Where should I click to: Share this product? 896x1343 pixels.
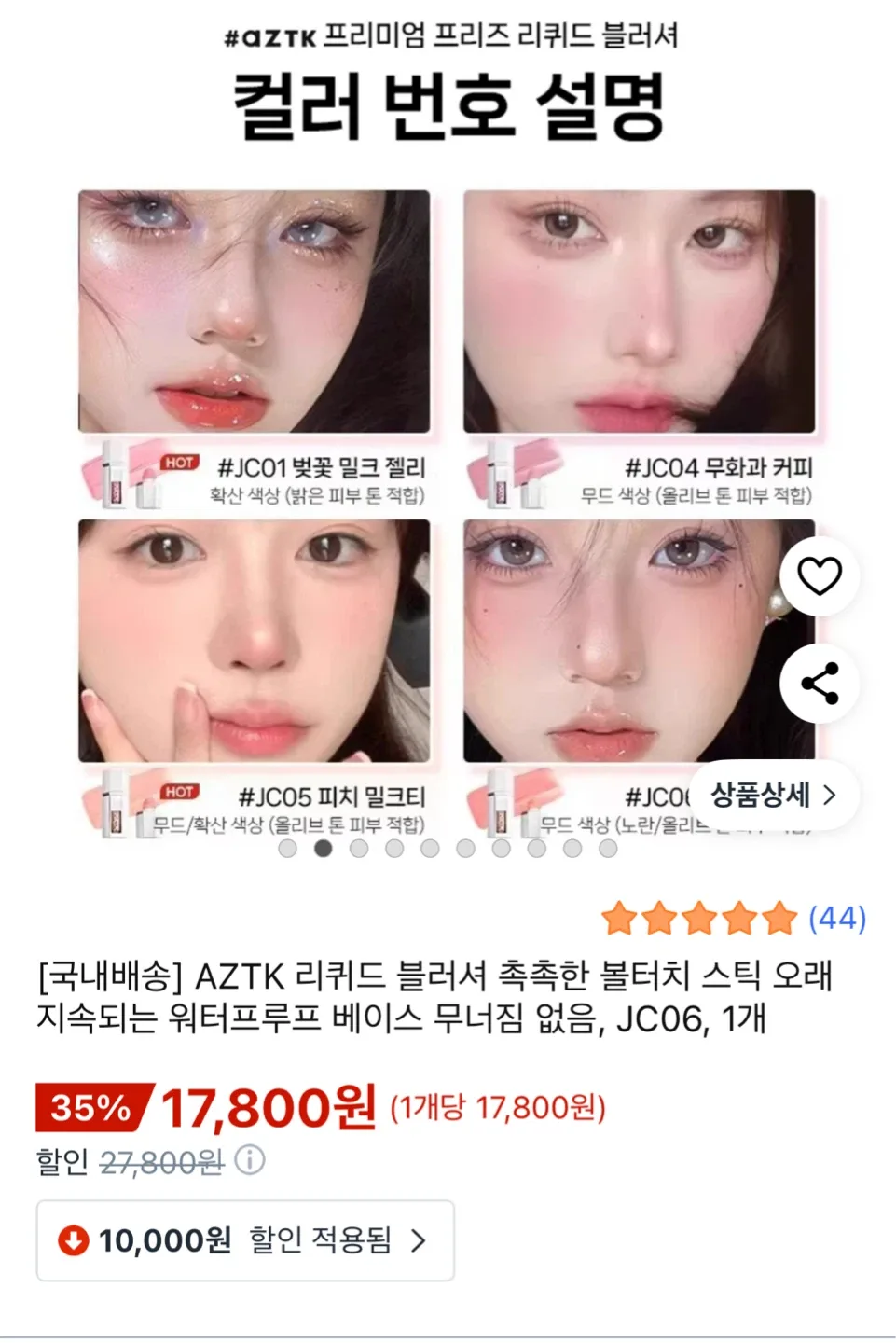point(819,684)
